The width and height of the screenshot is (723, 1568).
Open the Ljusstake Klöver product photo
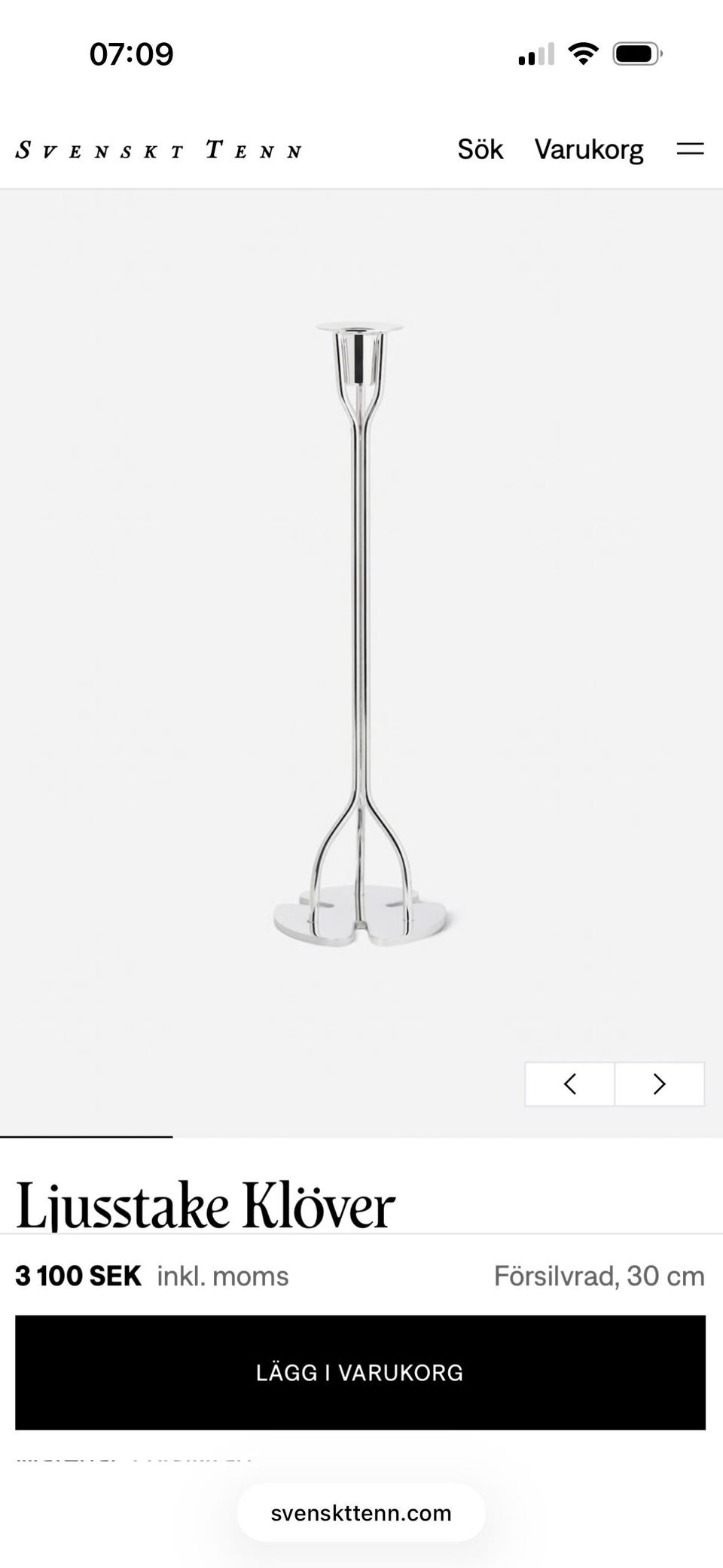pyautogui.click(x=360, y=633)
